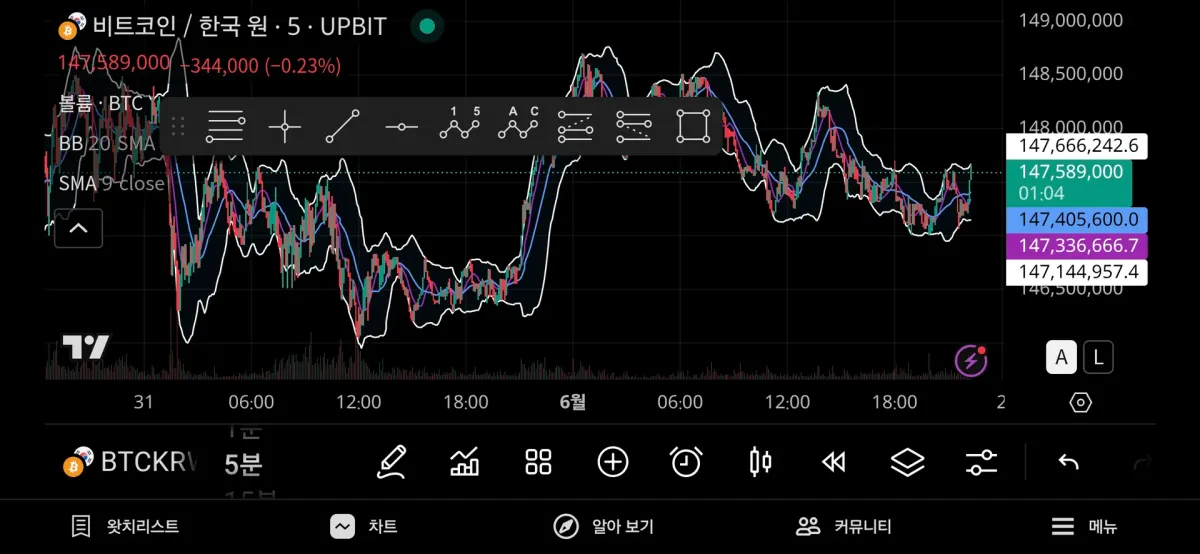The image size is (1200, 554).
Task: Undo the last chart action
Action: tap(1068, 461)
